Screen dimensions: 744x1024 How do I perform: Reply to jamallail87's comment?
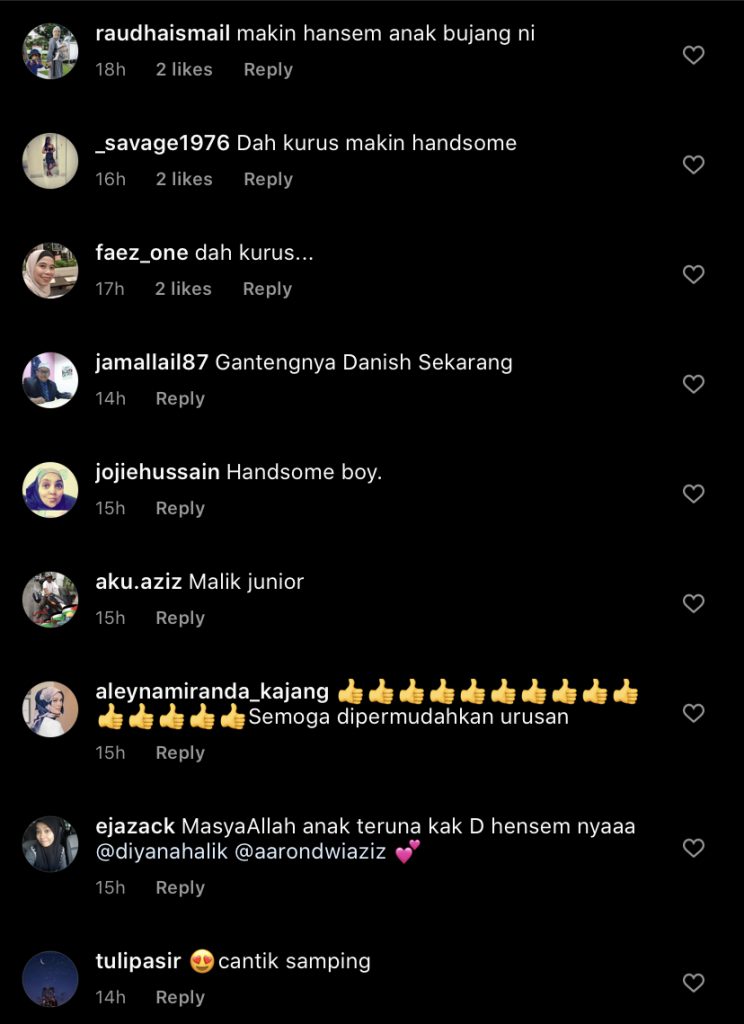pyautogui.click(x=180, y=399)
